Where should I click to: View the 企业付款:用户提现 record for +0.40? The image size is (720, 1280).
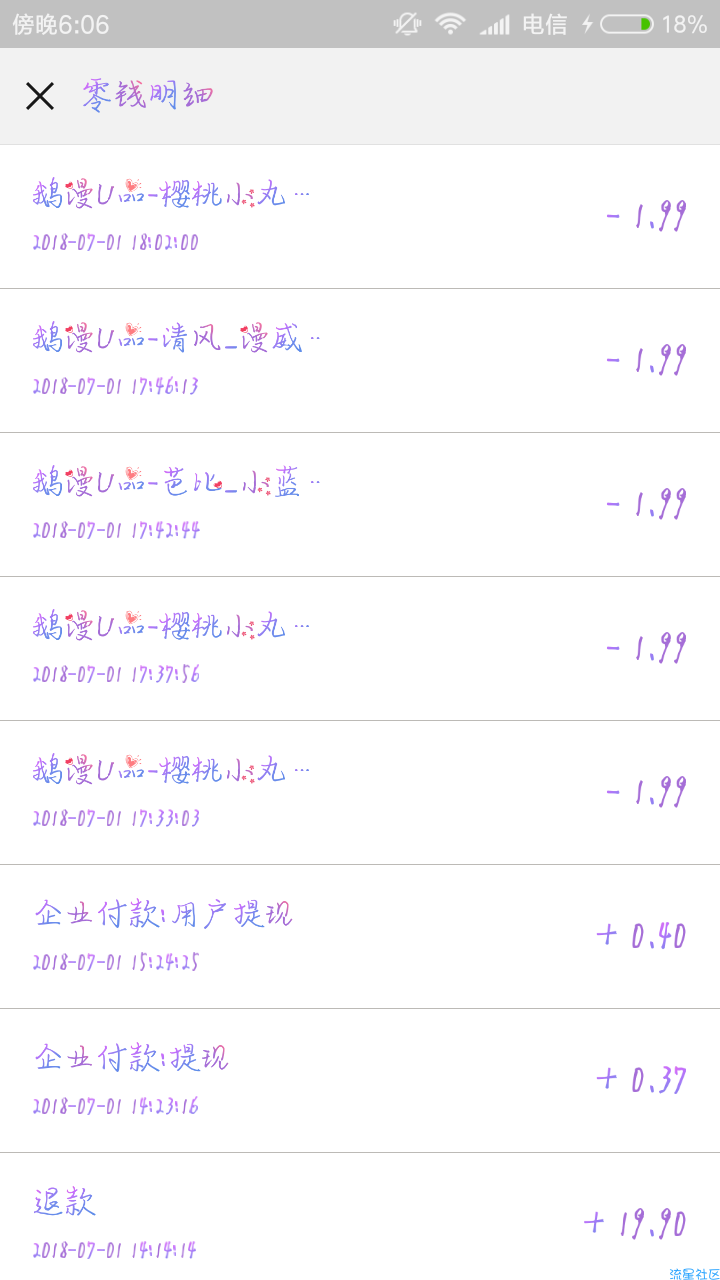(x=360, y=937)
